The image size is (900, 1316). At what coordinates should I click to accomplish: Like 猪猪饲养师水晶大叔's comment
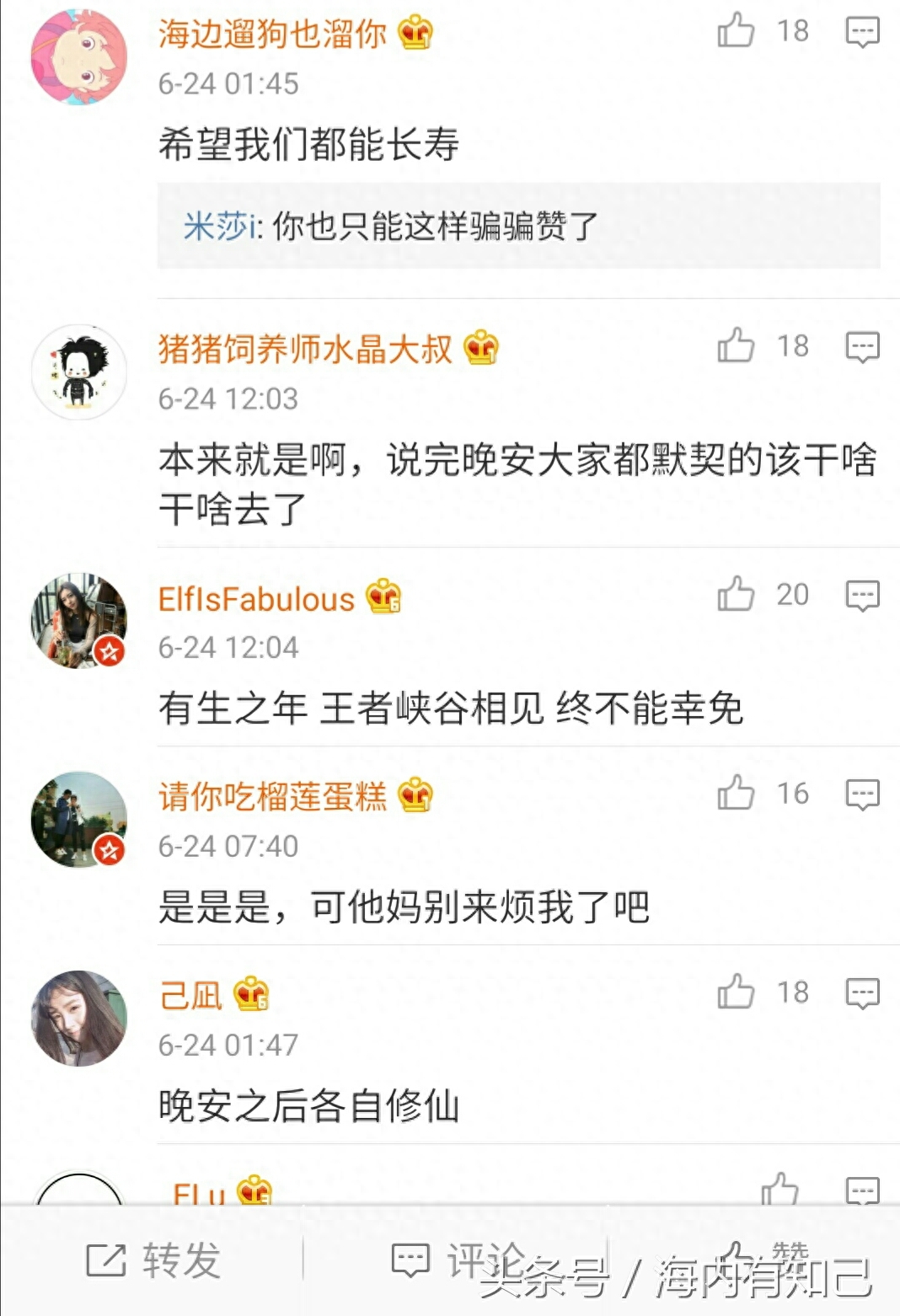[x=737, y=346]
